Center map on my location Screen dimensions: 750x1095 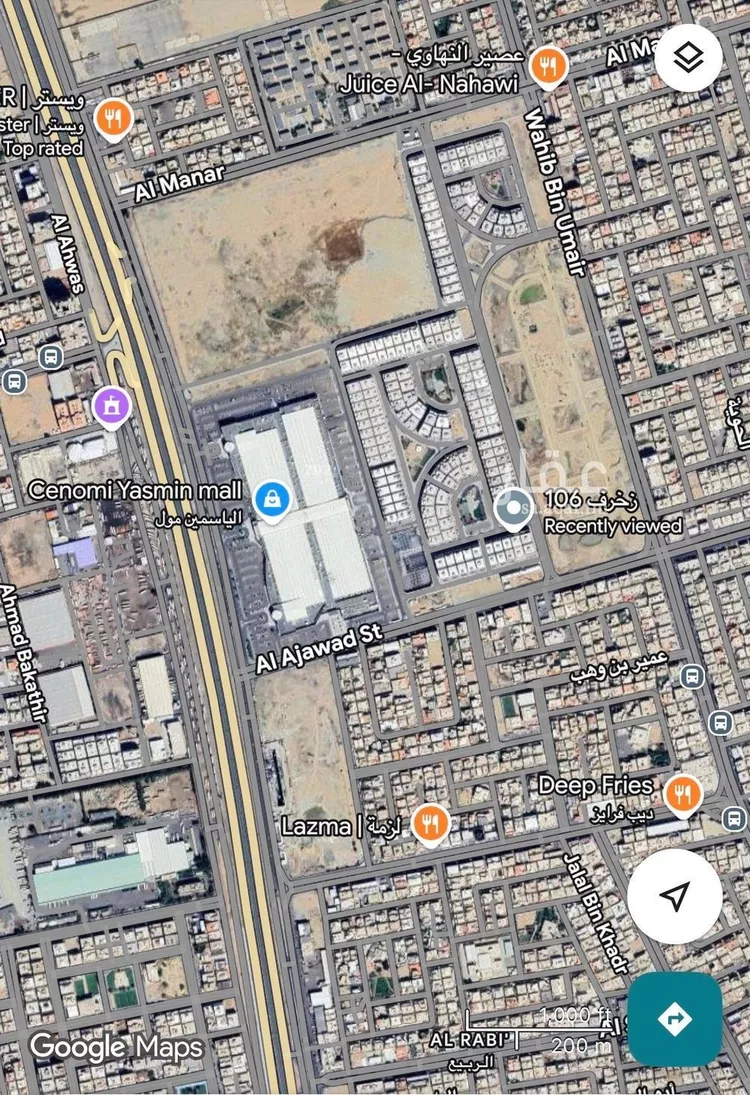click(674, 896)
